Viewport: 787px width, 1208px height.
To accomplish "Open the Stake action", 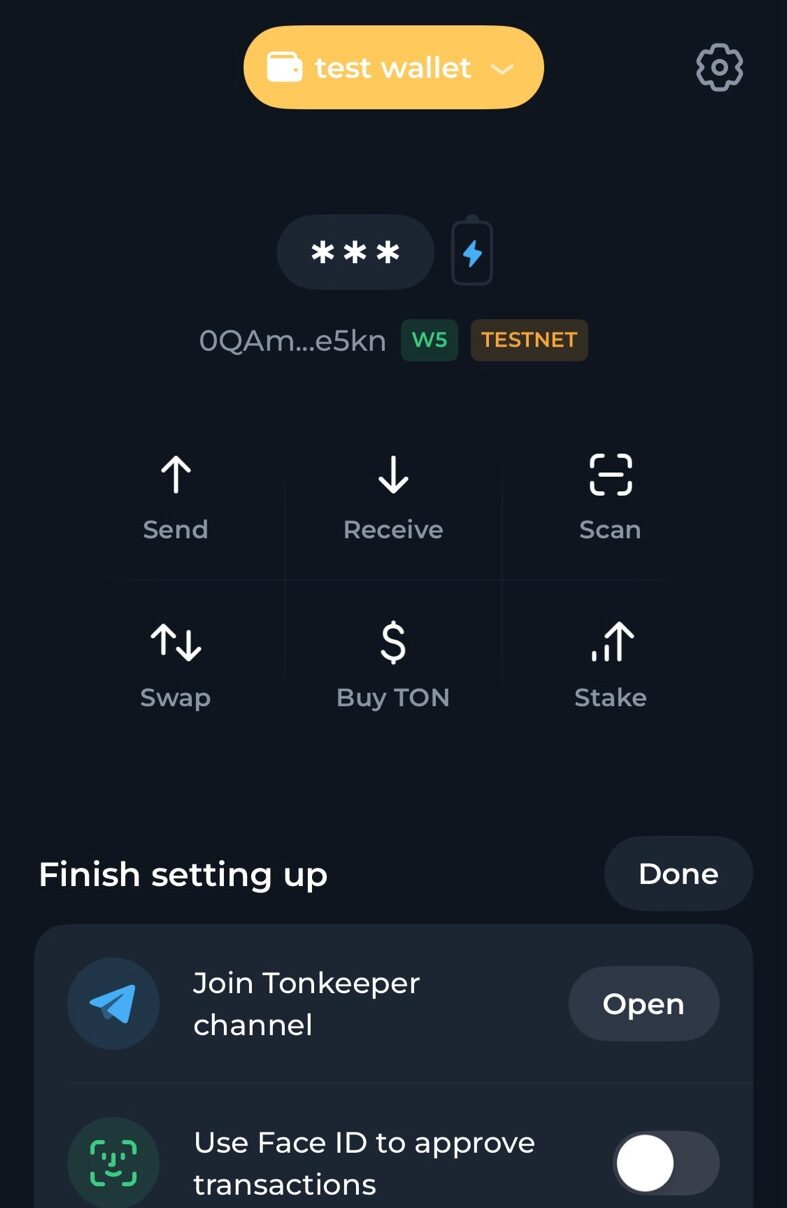I will pyautogui.click(x=610, y=665).
